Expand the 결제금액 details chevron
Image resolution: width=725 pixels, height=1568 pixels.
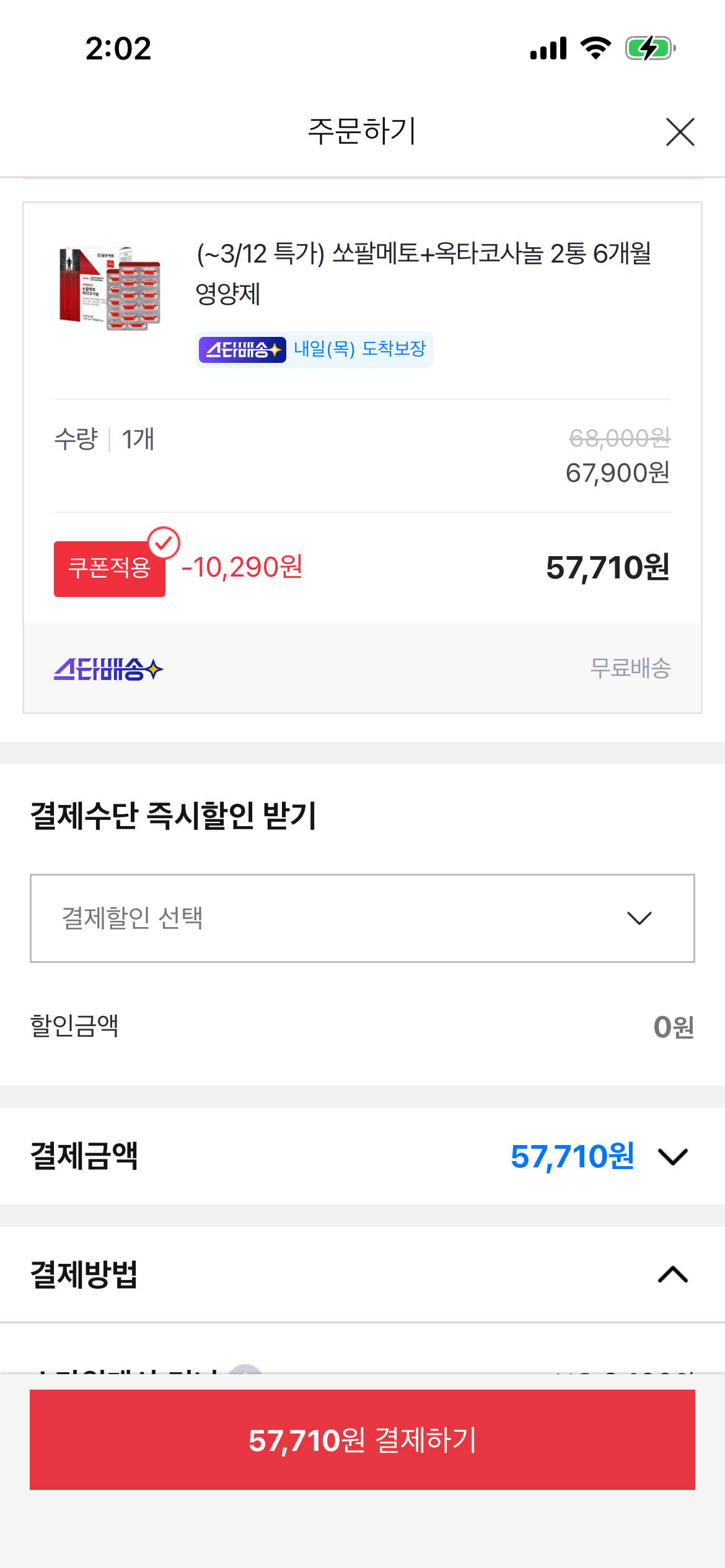point(673,1156)
